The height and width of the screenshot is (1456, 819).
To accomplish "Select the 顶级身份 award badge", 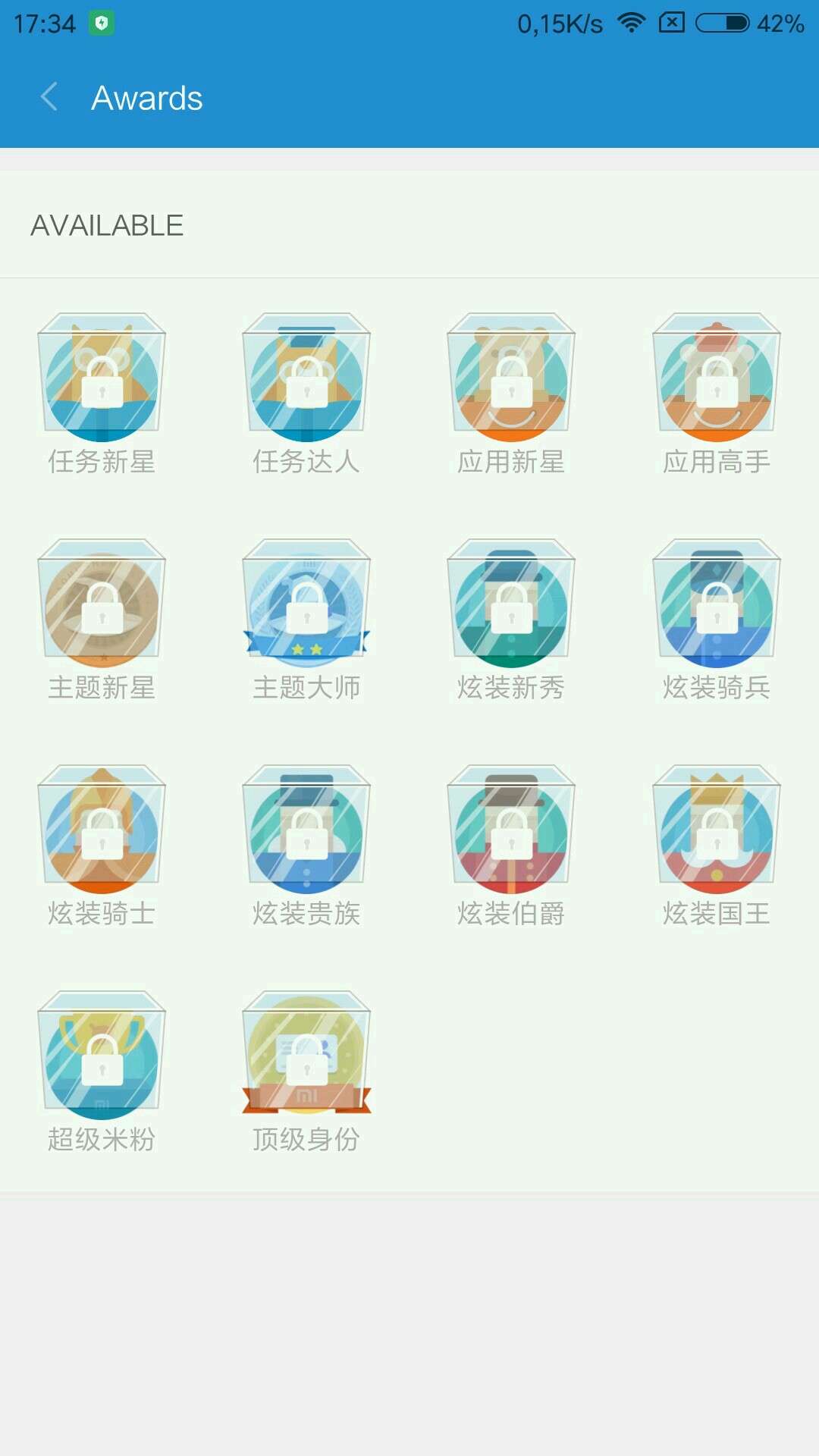I will pos(306,1056).
